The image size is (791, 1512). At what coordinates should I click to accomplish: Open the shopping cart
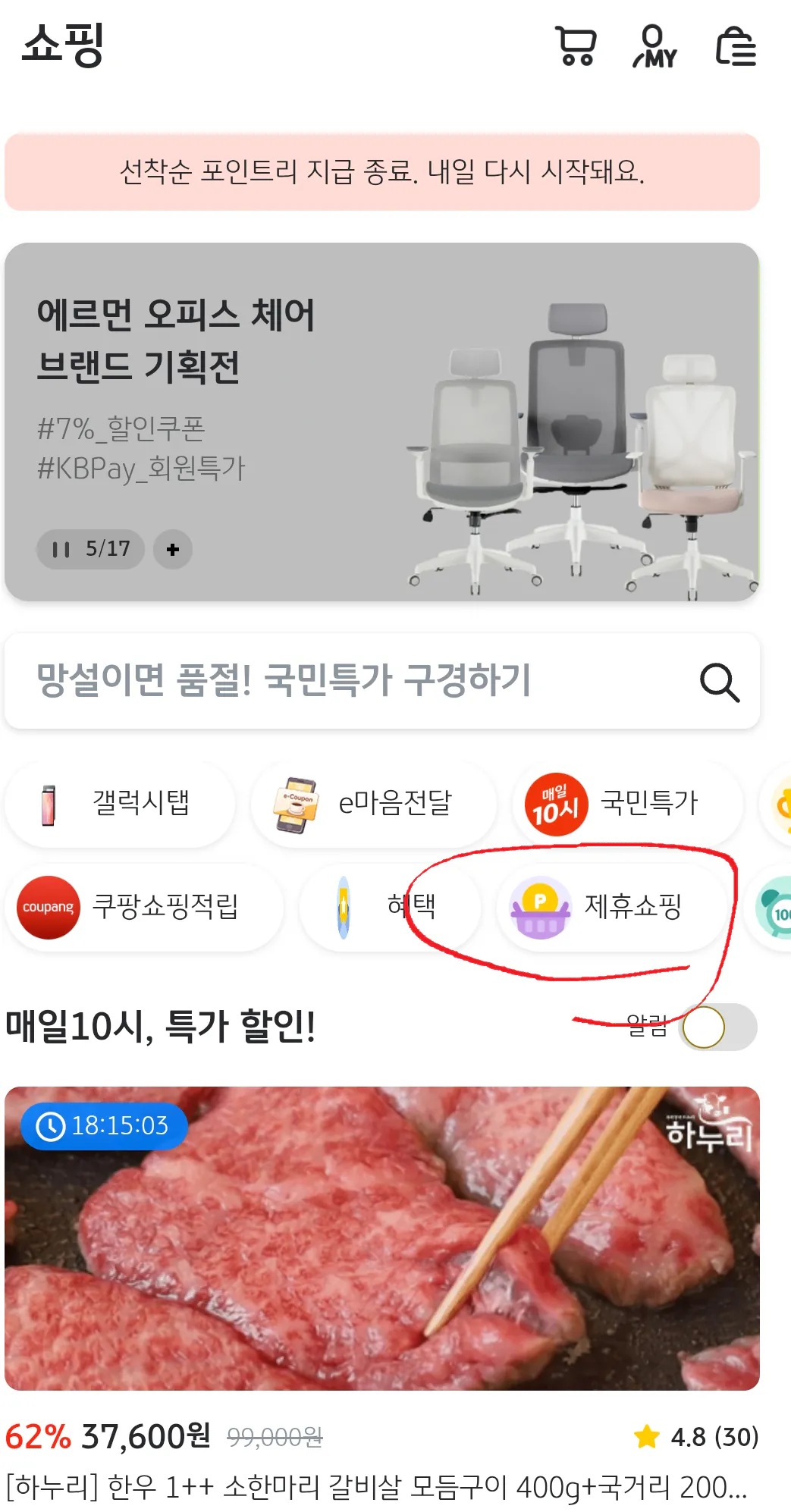click(x=576, y=46)
